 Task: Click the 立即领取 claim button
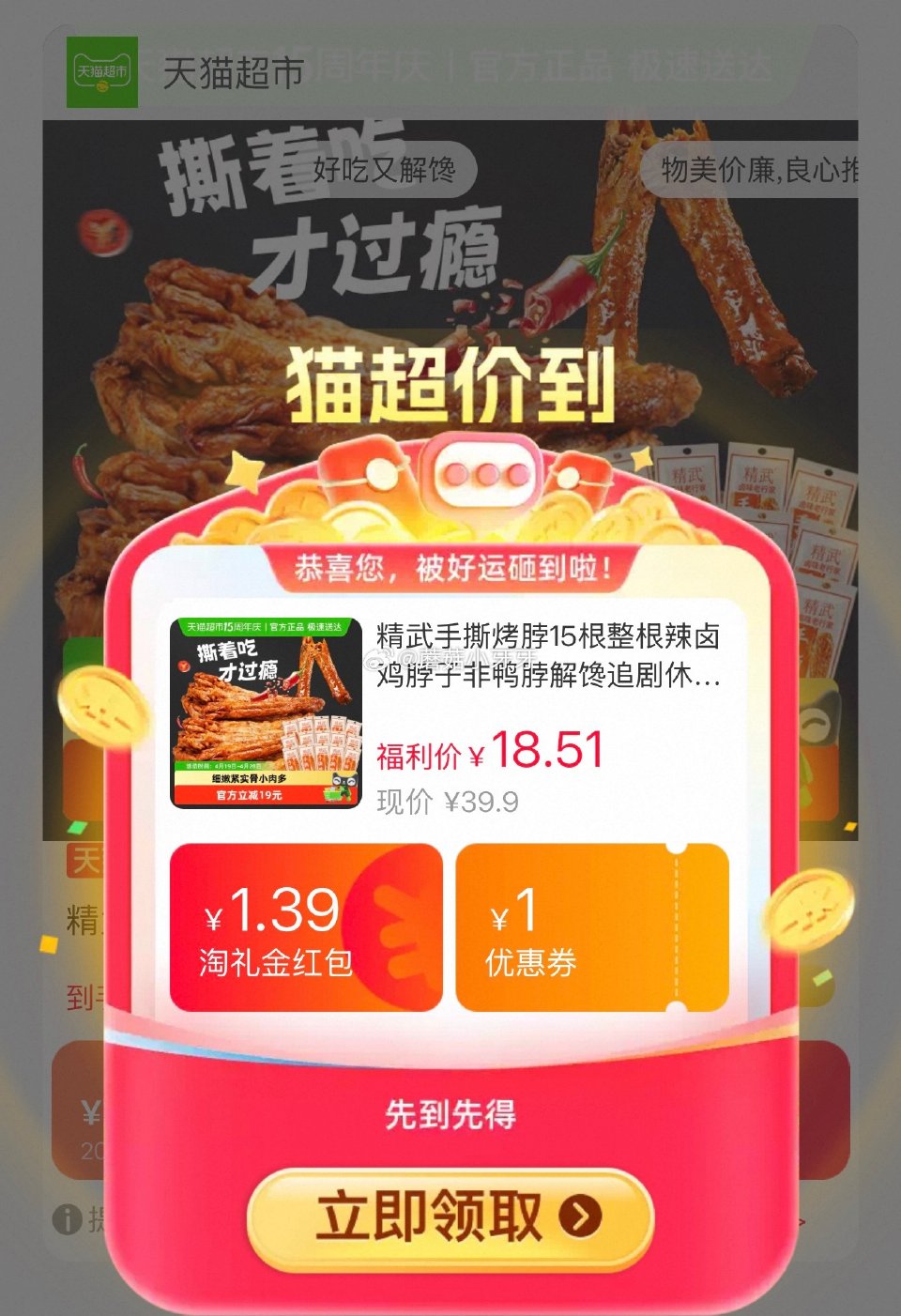450,1217
